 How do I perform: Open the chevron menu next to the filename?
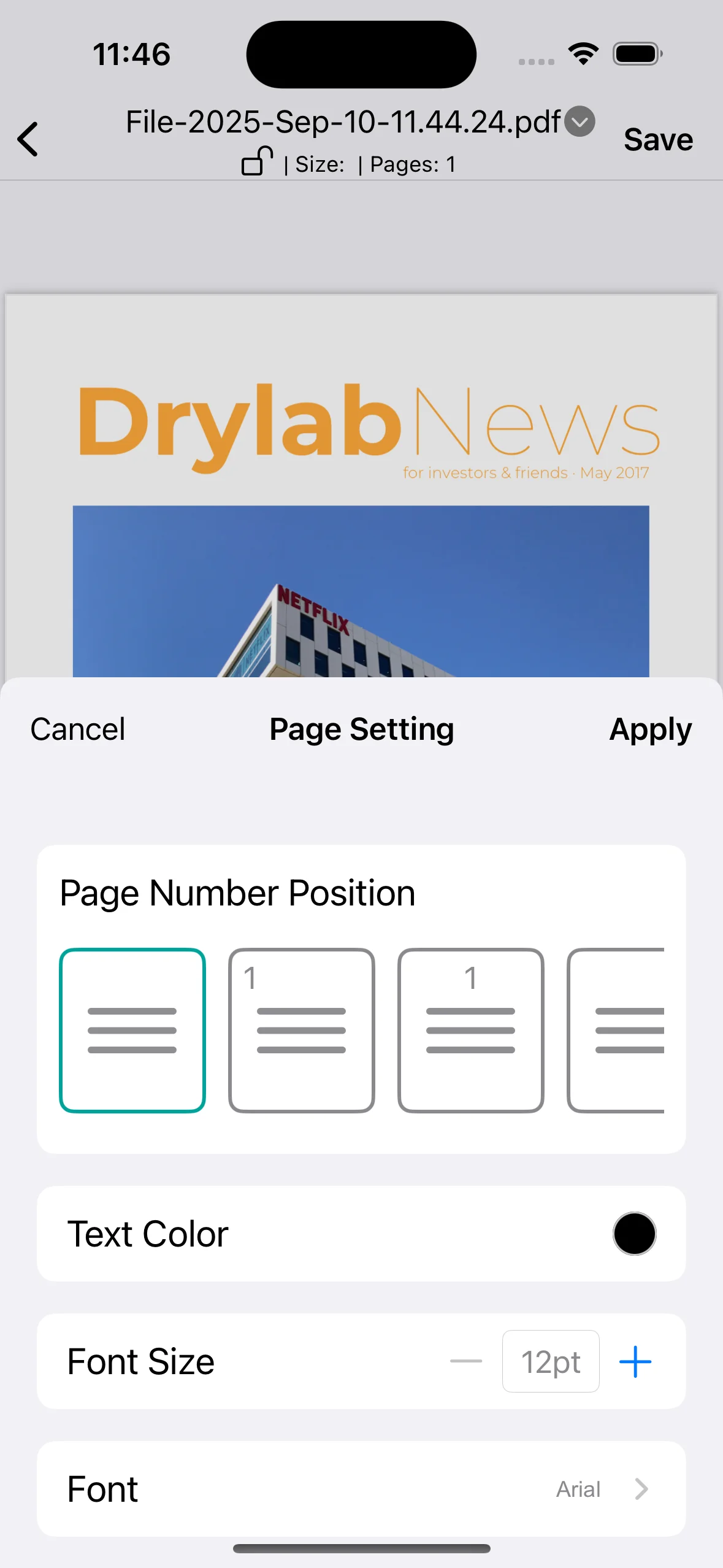coord(579,122)
